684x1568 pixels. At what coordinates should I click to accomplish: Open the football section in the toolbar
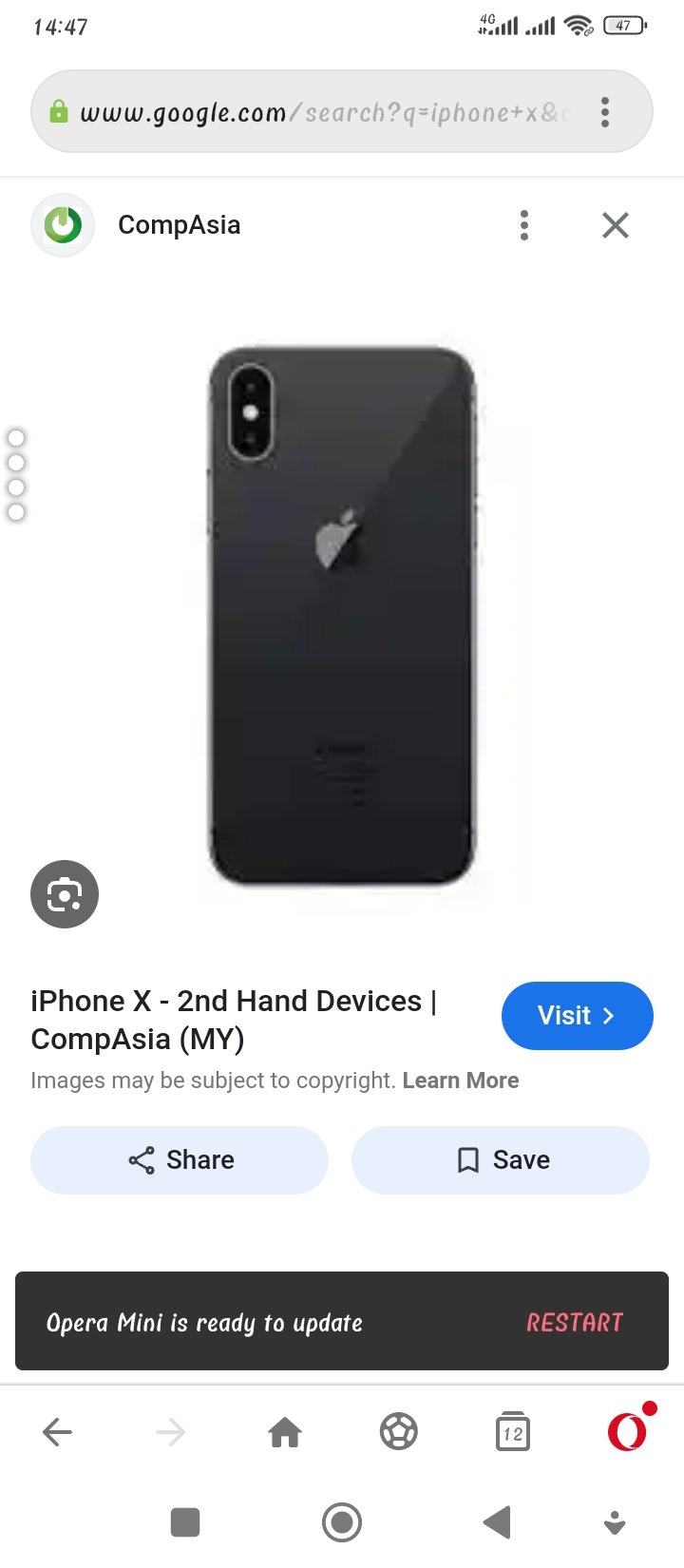[399, 1431]
